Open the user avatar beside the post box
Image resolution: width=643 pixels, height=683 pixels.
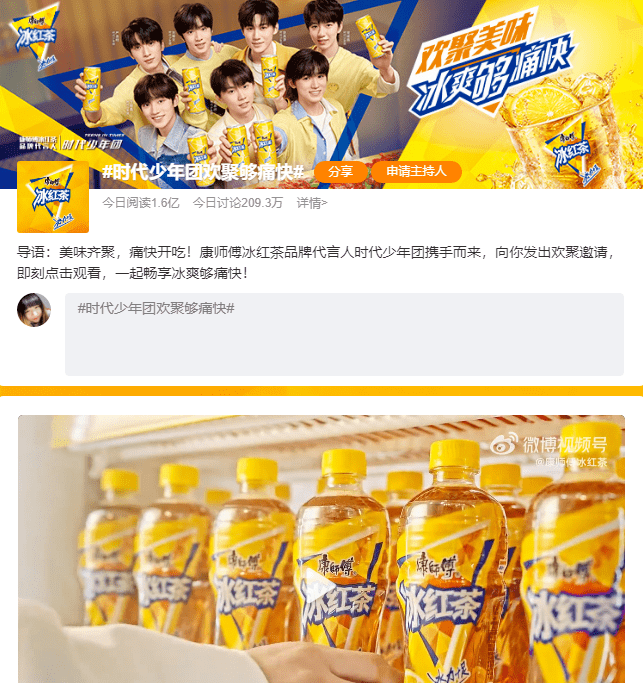click(x=34, y=310)
